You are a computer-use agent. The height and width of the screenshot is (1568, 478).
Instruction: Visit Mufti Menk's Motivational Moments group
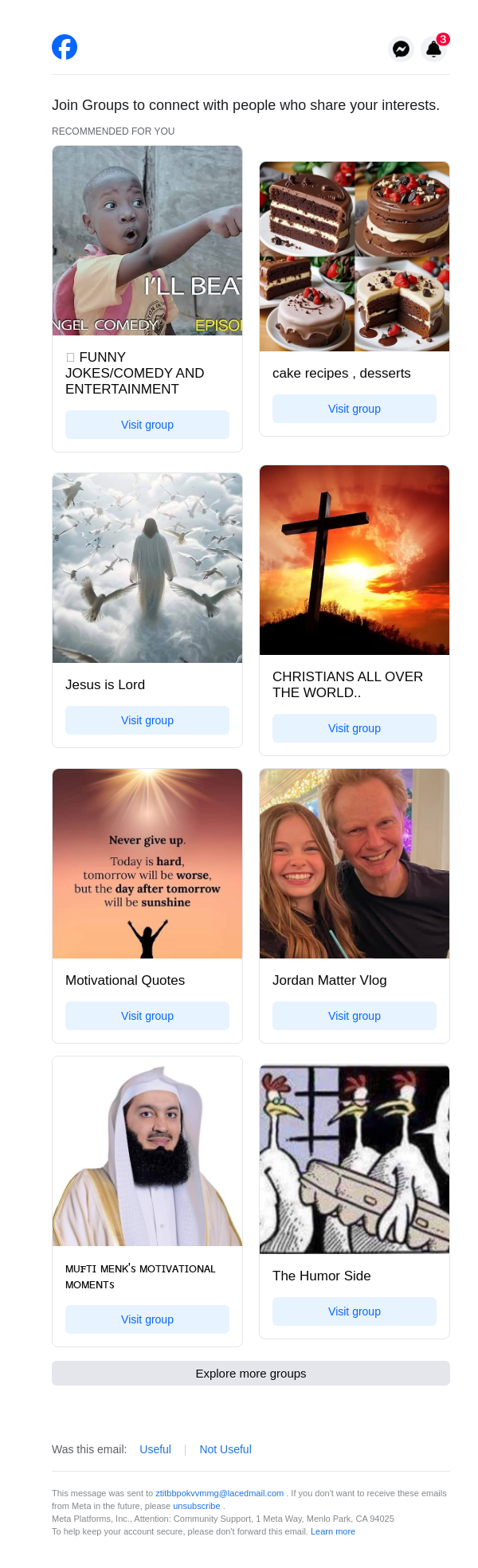147,1319
